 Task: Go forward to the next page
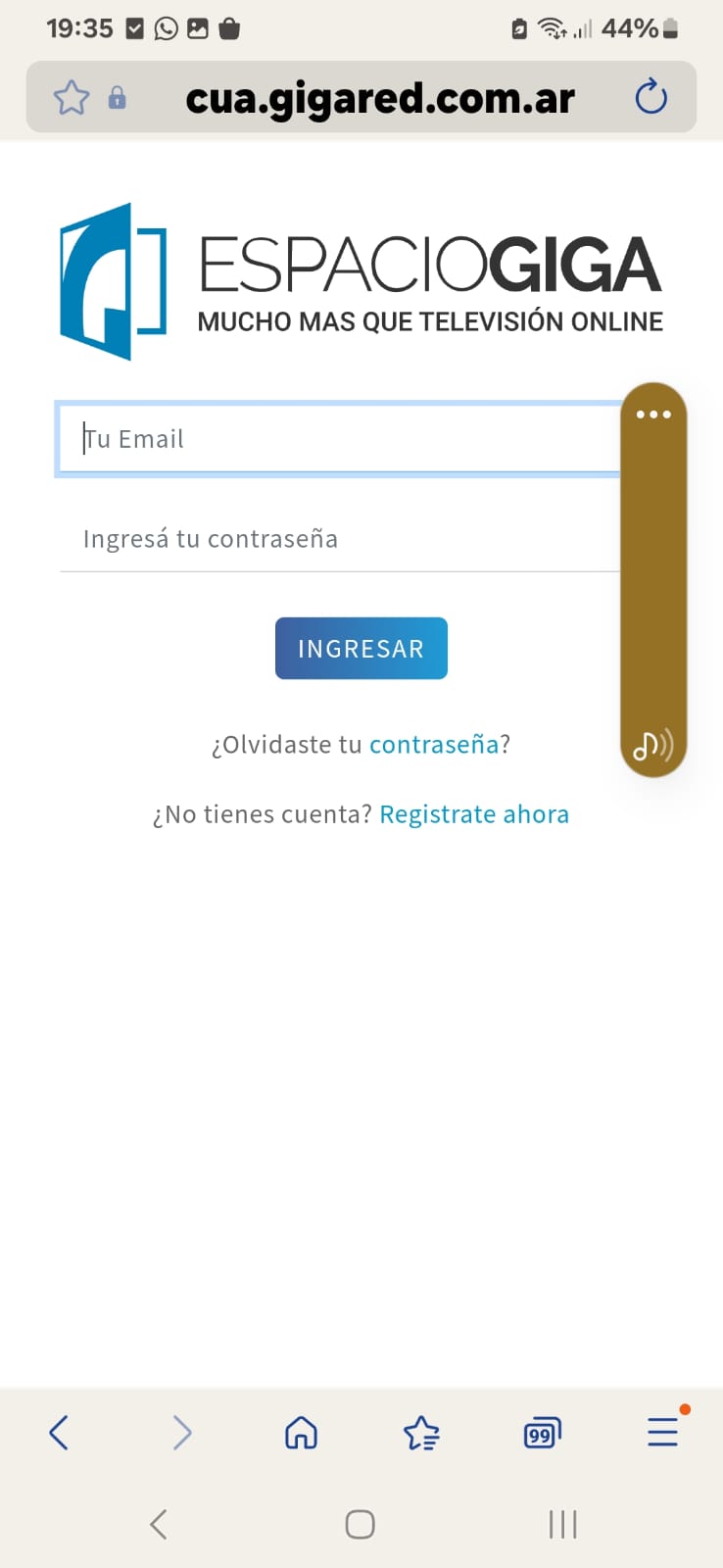point(182,1433)
